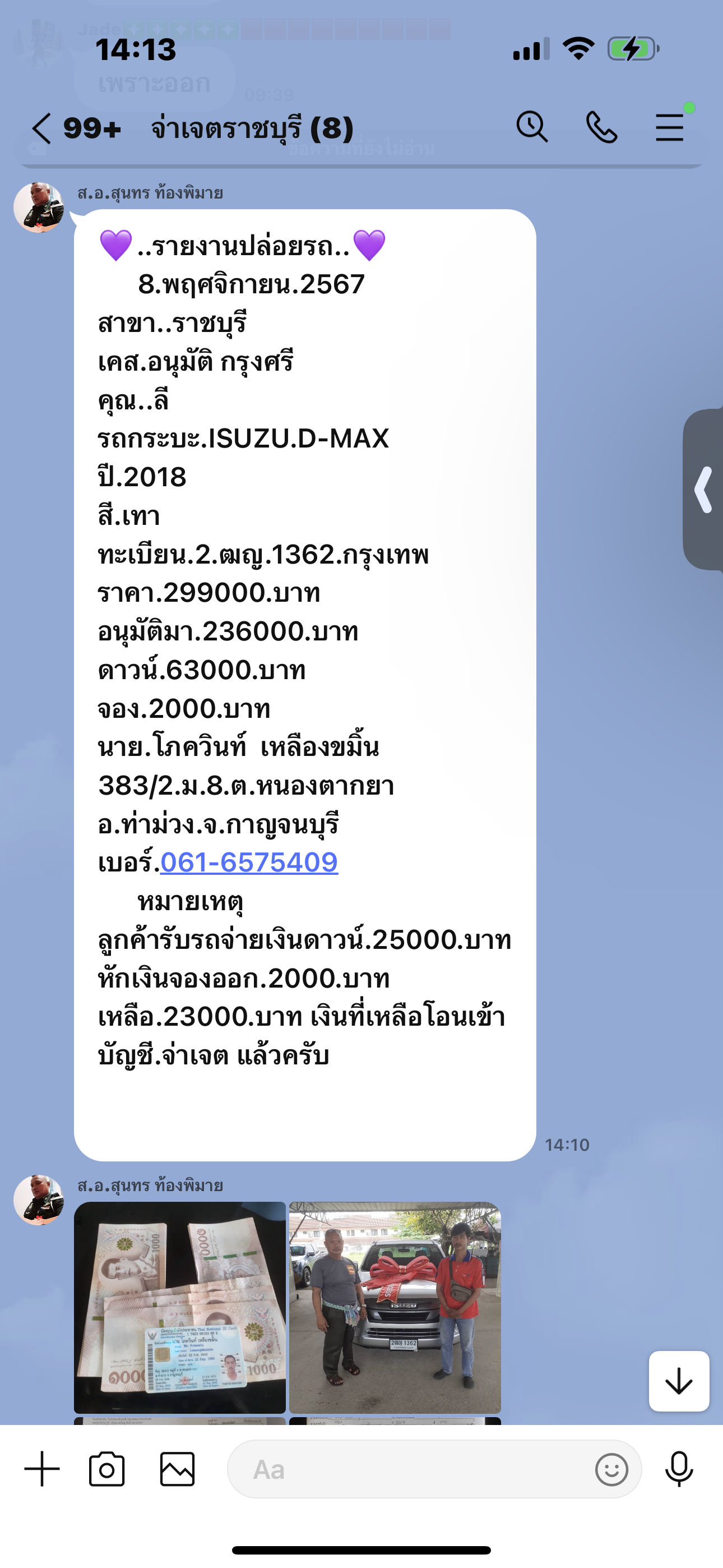Call the linked number 061-6575409
723x1568 pixels.
click(x=249, y=863)
